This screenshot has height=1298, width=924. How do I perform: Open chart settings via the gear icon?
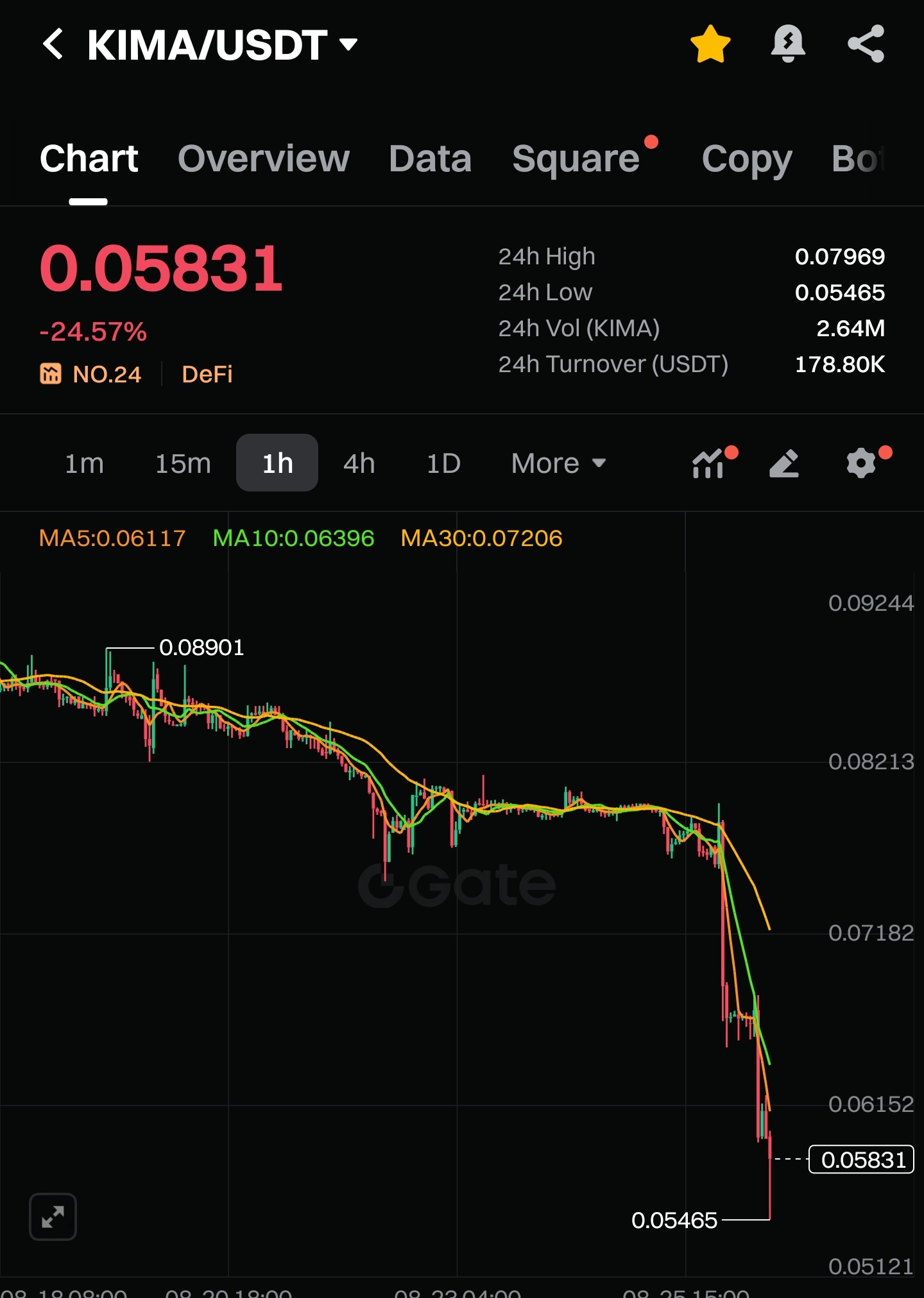pos(861,463)
